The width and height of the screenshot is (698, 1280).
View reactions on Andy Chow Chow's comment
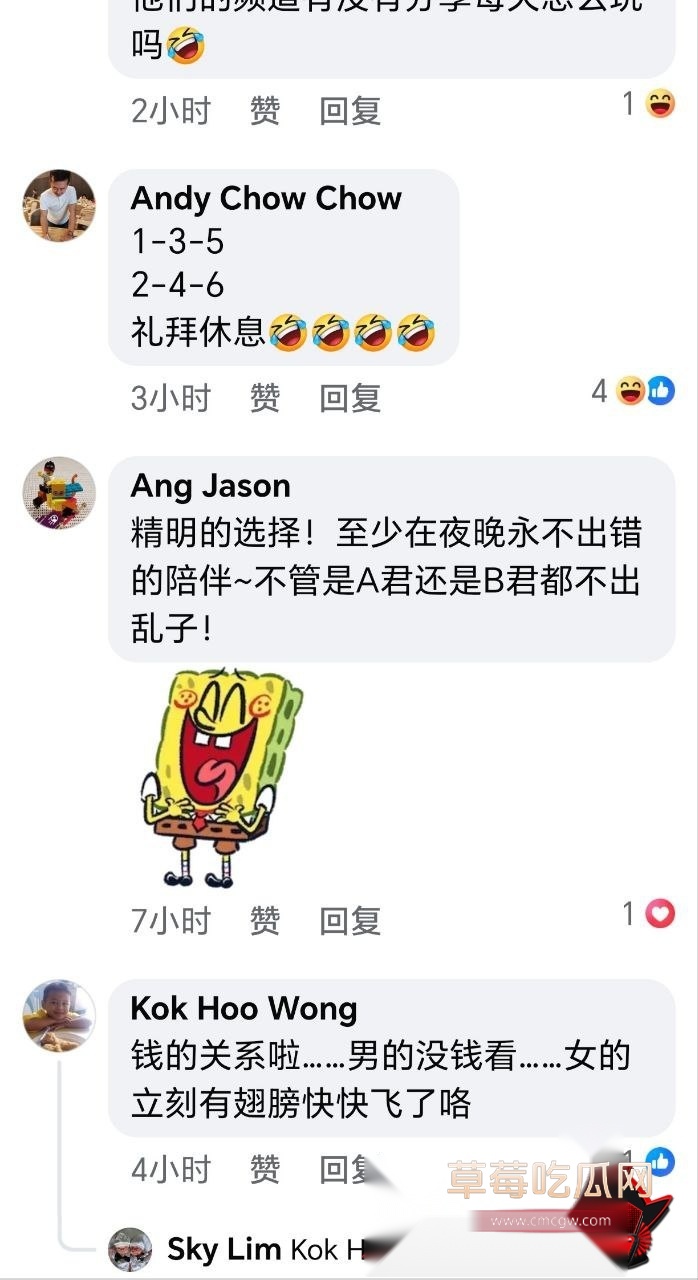tap(633, 391)
